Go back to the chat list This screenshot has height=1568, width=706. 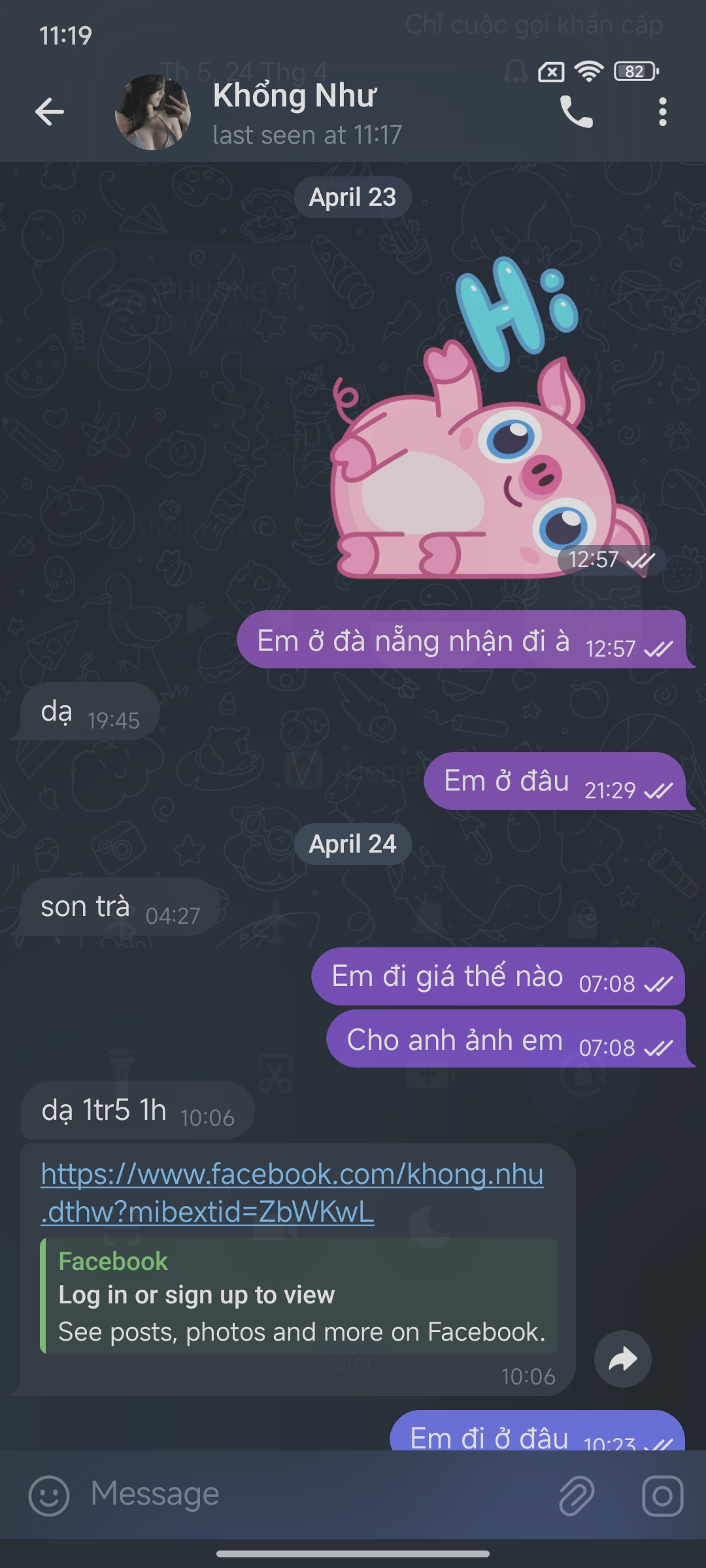[50, 112]
